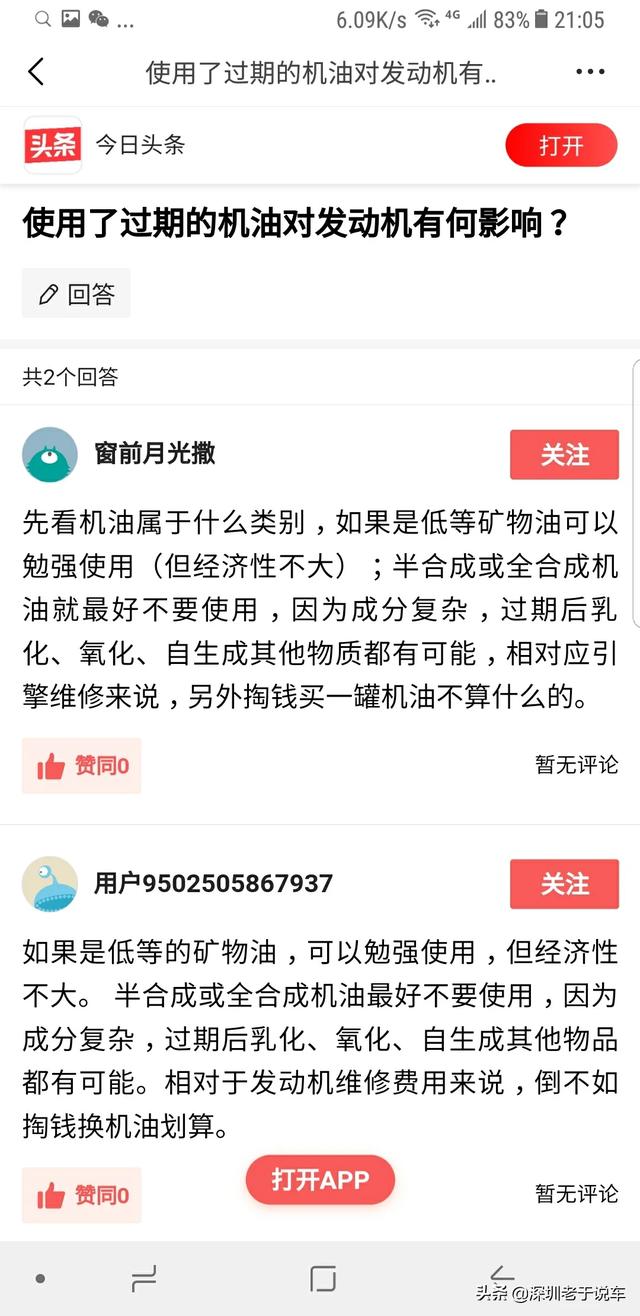
Task: Open the three-dot overflow menu
Action: (x=590, y=72)
